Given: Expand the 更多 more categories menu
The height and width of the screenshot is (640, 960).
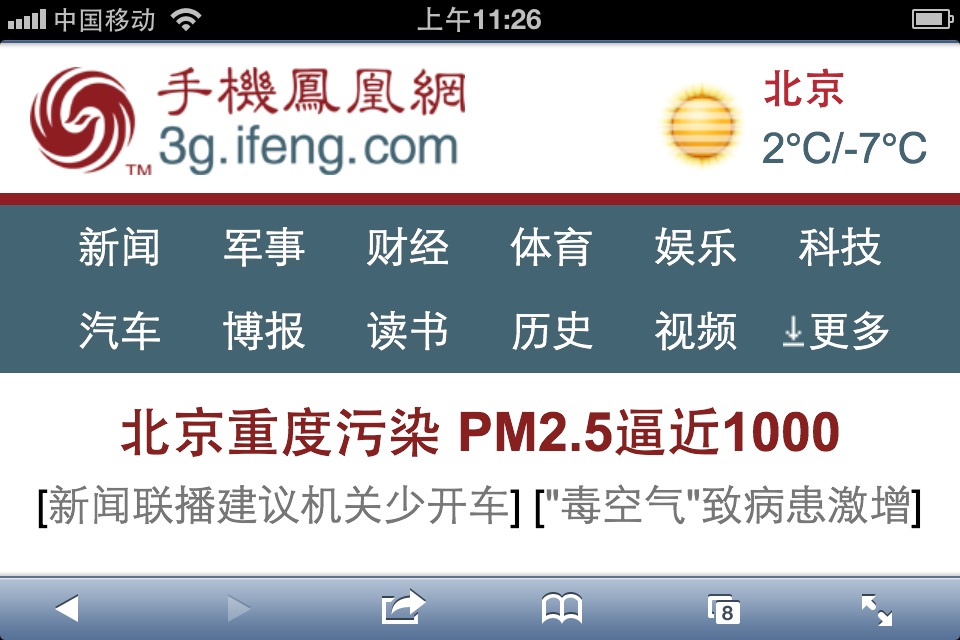Looking at the screenshot, I should 837,331.
